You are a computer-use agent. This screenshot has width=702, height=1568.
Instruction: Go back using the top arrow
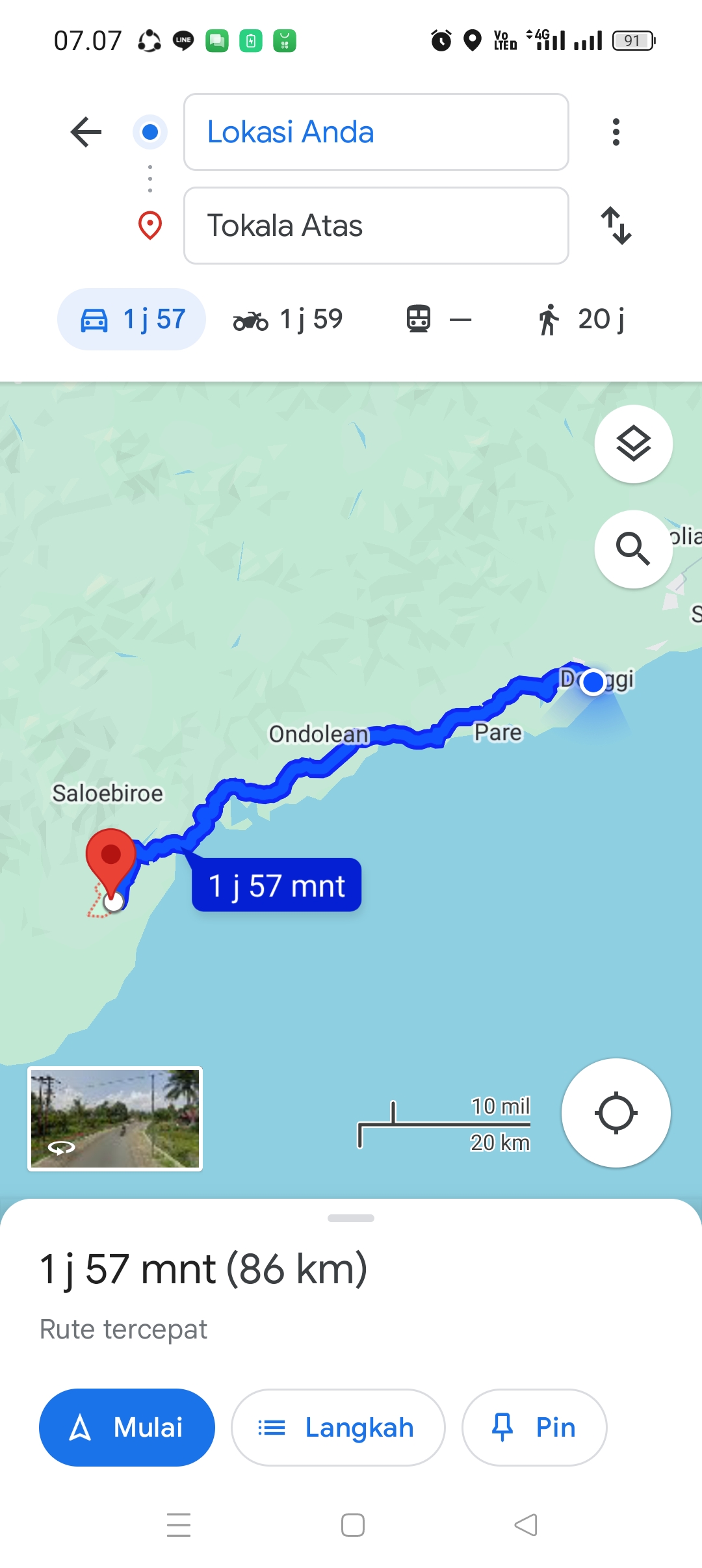[86, 132]
